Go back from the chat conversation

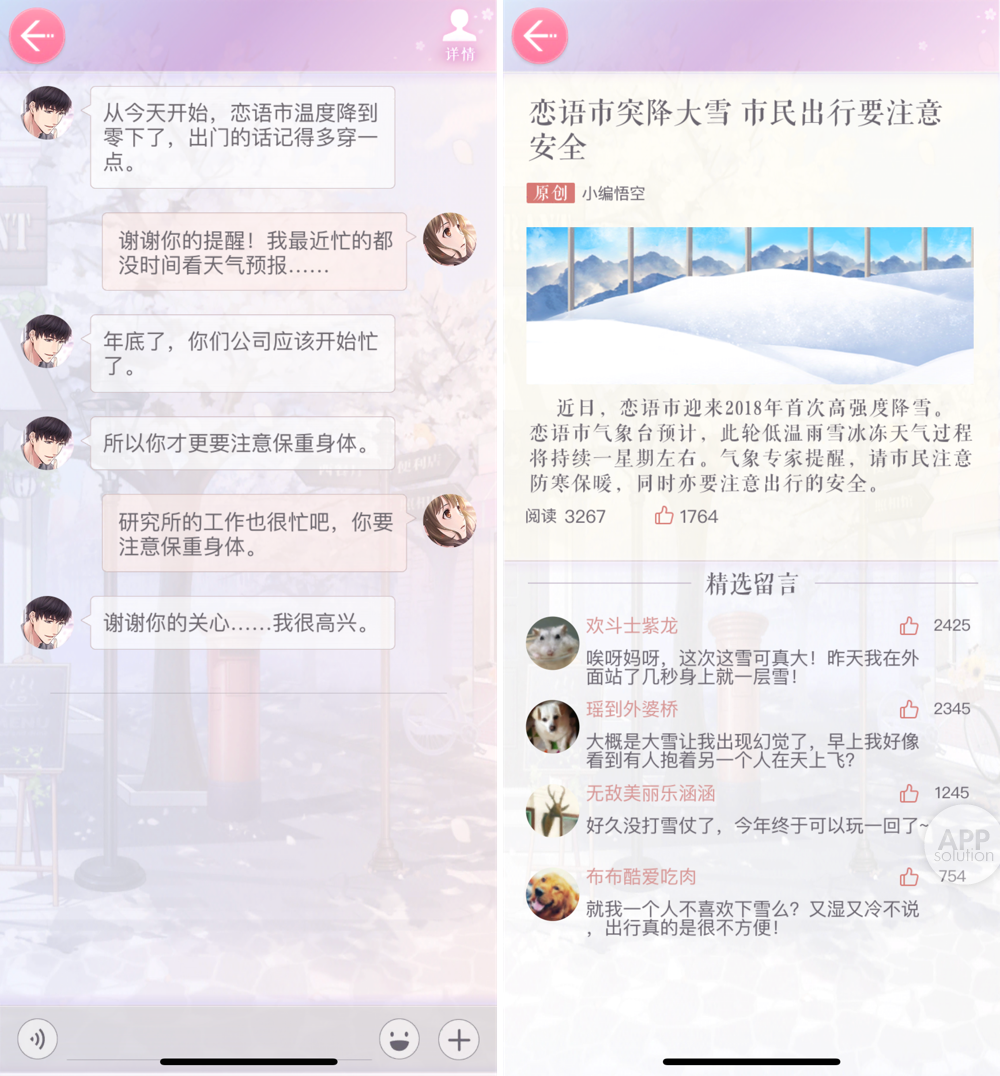[37, 36]
